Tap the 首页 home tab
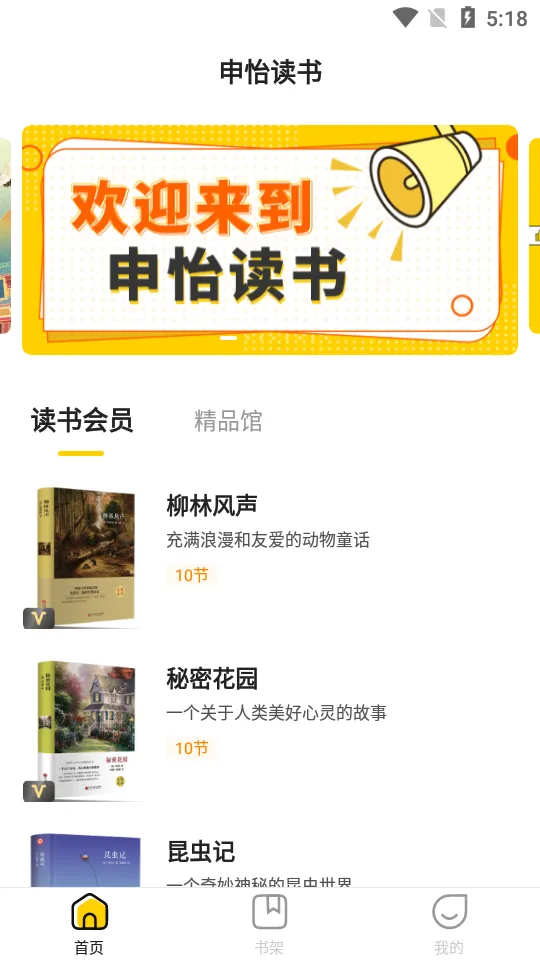This screenshot has width=540, height=960. (x=89, y=924)
